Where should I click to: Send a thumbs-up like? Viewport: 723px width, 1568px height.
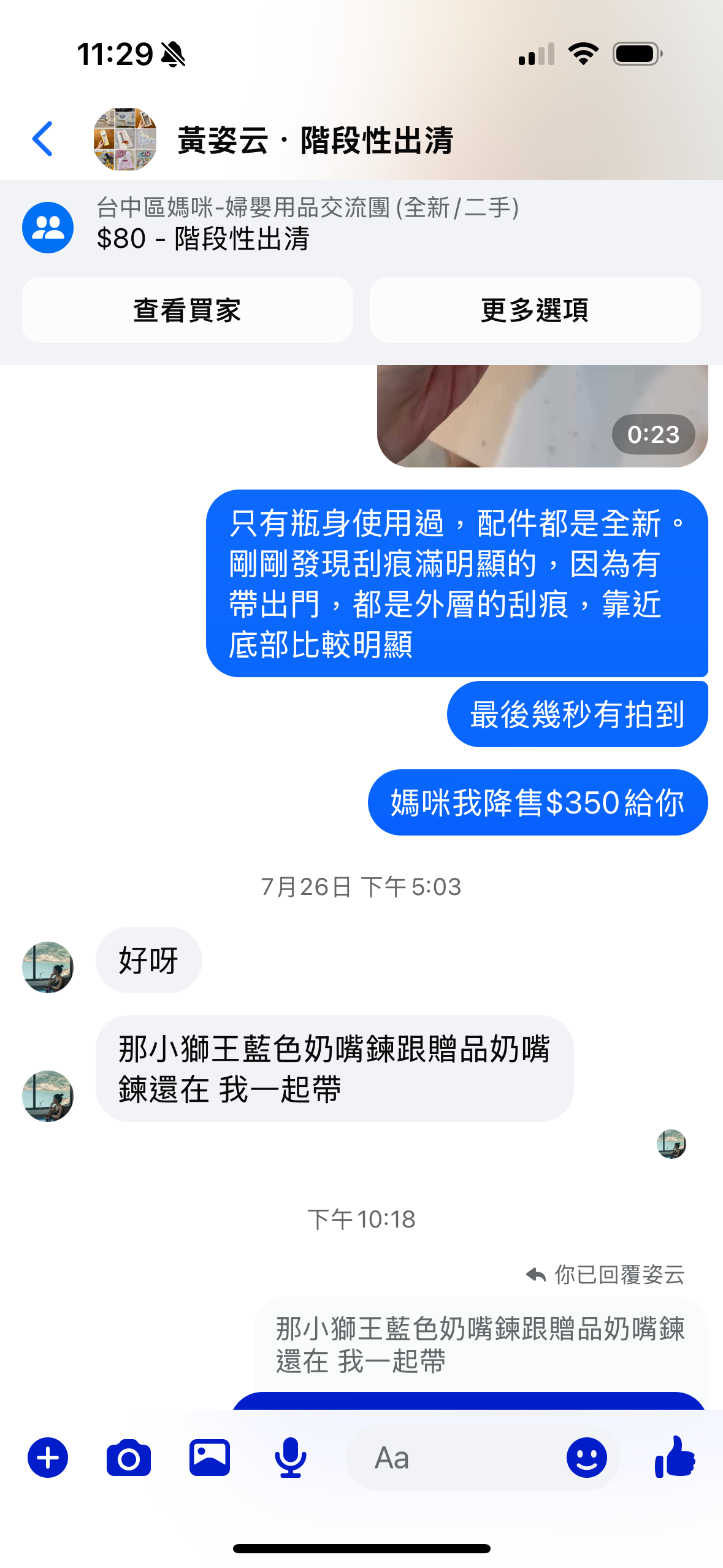[x=675, y=1456]
